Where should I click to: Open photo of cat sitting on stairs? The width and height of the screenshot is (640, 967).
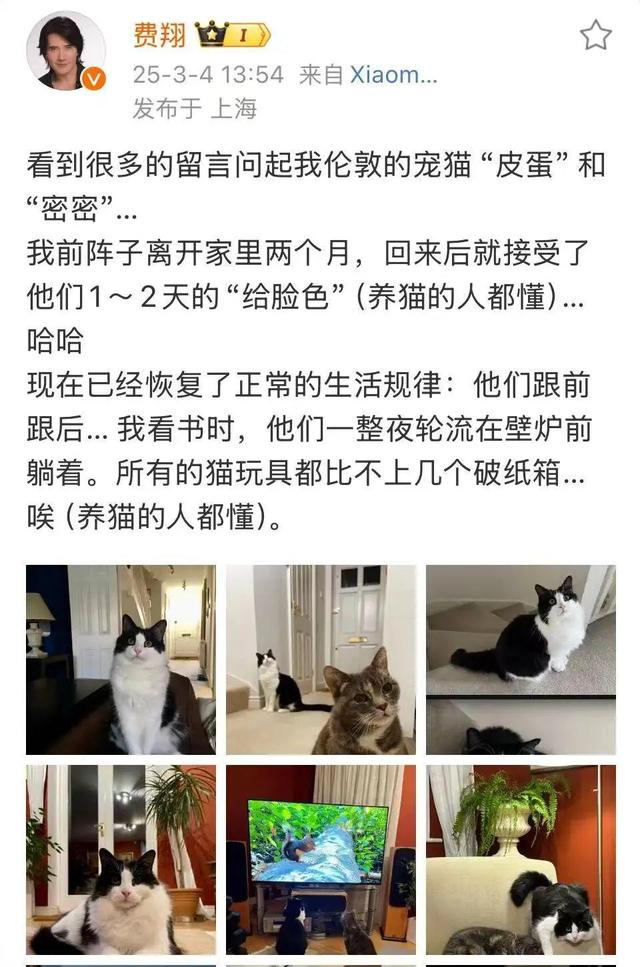(x=520, y=659)
